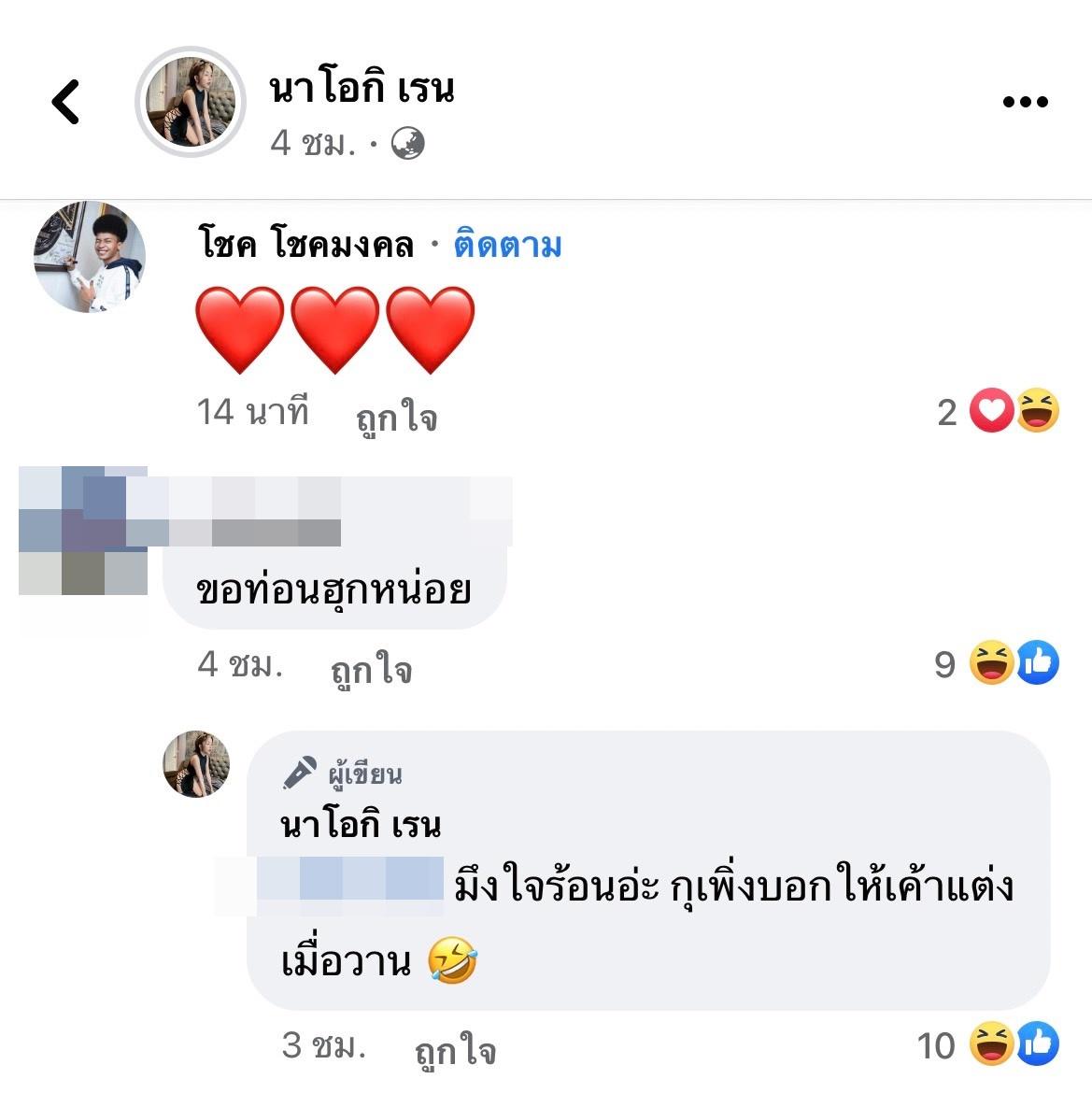Tap ติดตาม to follow โชค โชคมงคล
Screen dimensions: 1092x1093
[507, 246]
